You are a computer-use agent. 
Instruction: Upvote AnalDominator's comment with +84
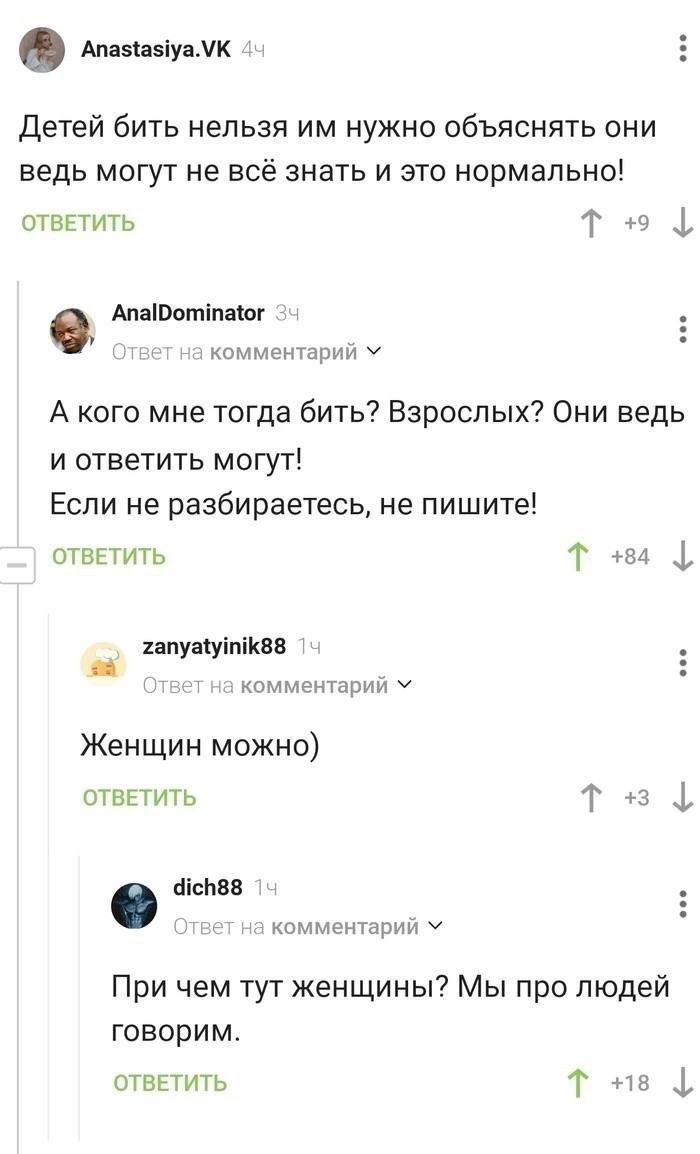click(579, 557)
